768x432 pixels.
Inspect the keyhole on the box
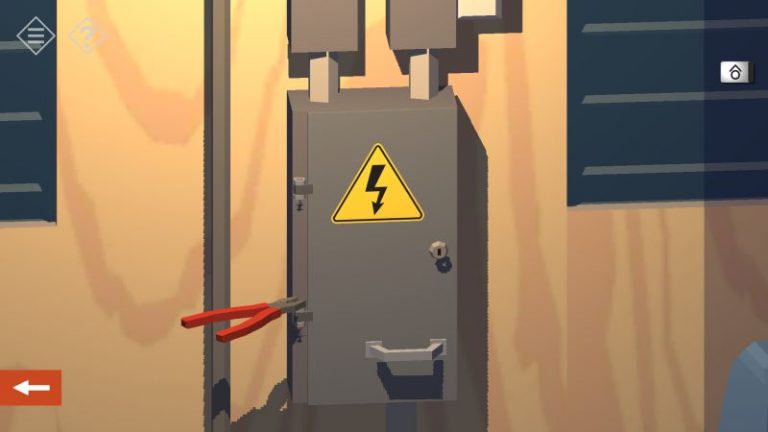pyautogui.click(x=438, y=252)
